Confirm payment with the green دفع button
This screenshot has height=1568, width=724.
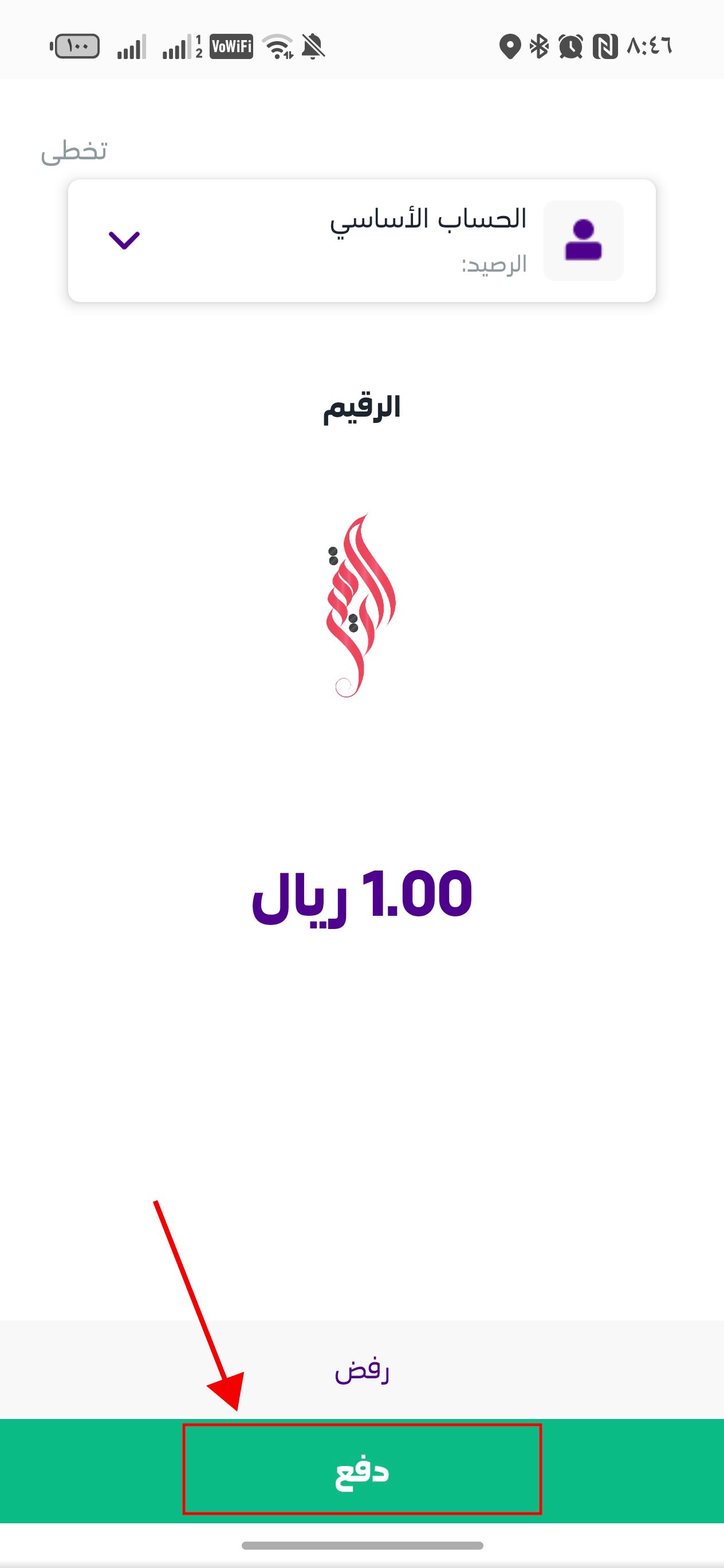point(361,1472)
